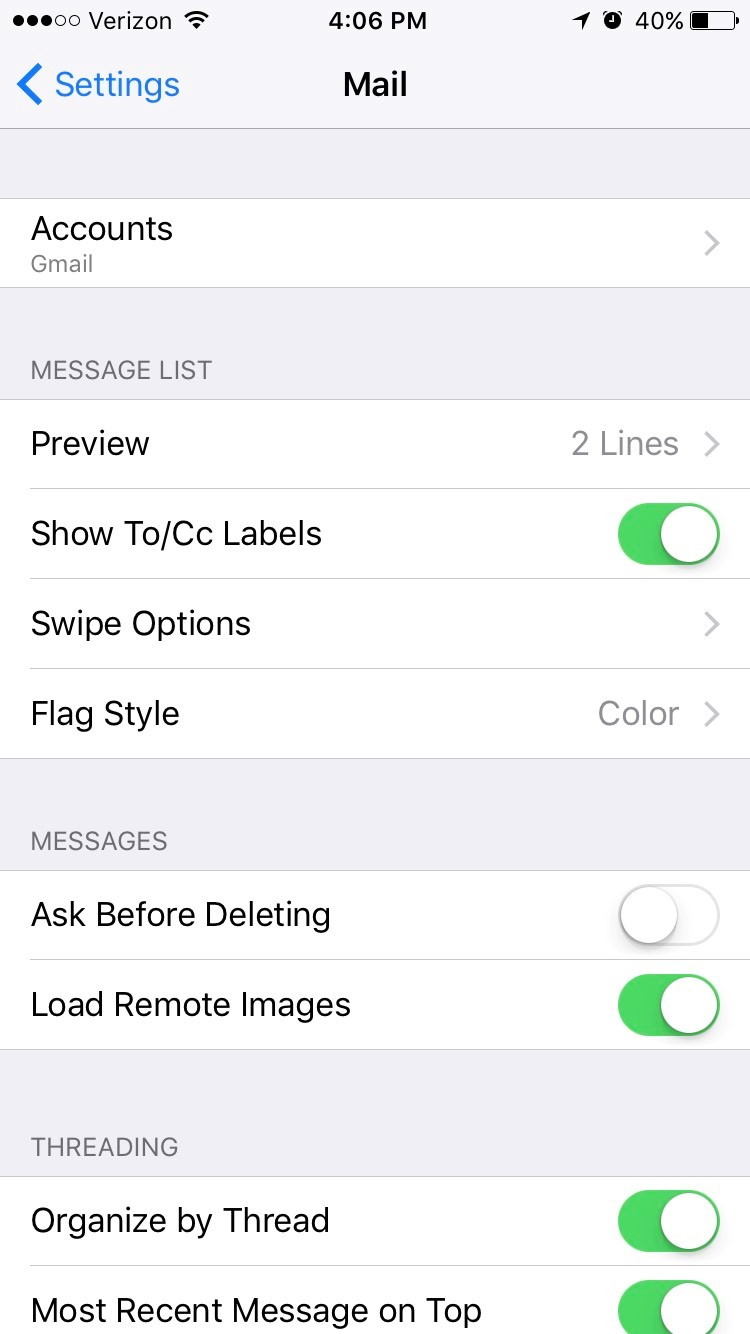Viewport: 750px width, 1334px height.
Task: Change the Flag Style setting
Action: coord(375,714)
